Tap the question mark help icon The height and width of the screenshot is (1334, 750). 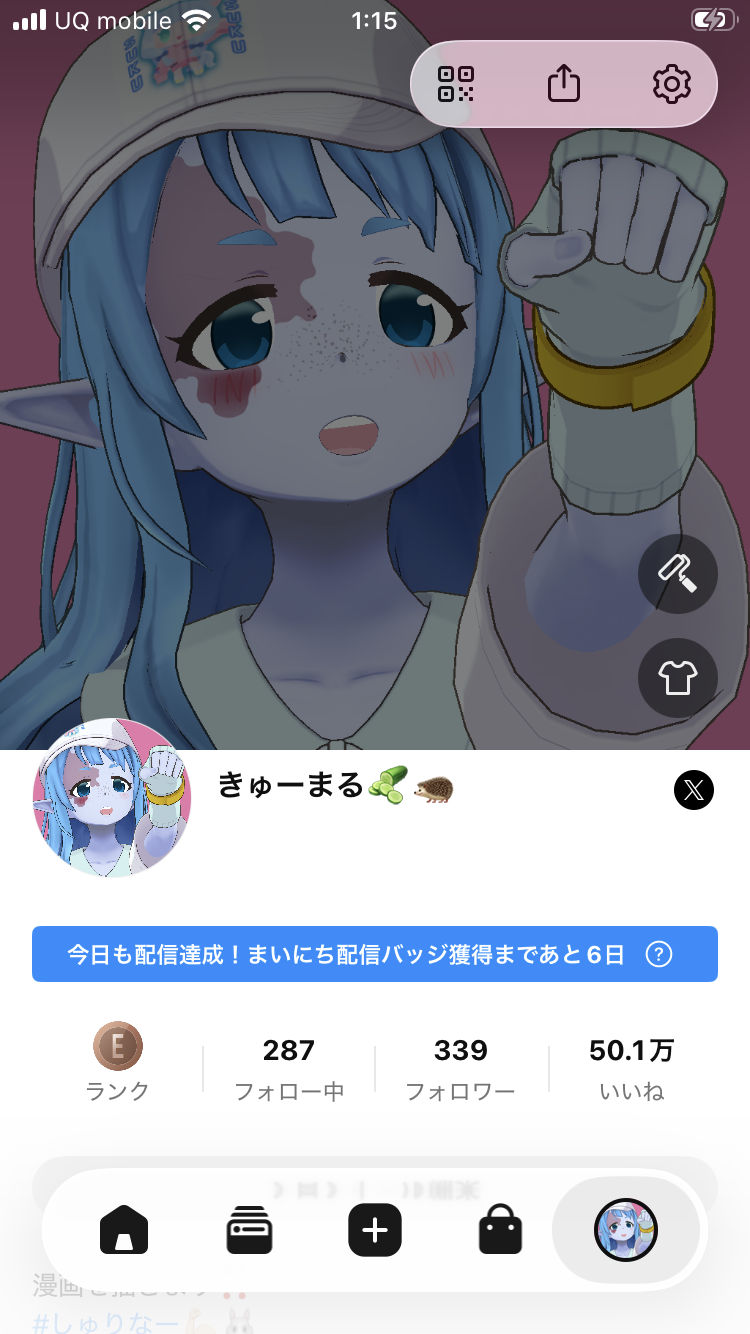(x=659, y=954)
